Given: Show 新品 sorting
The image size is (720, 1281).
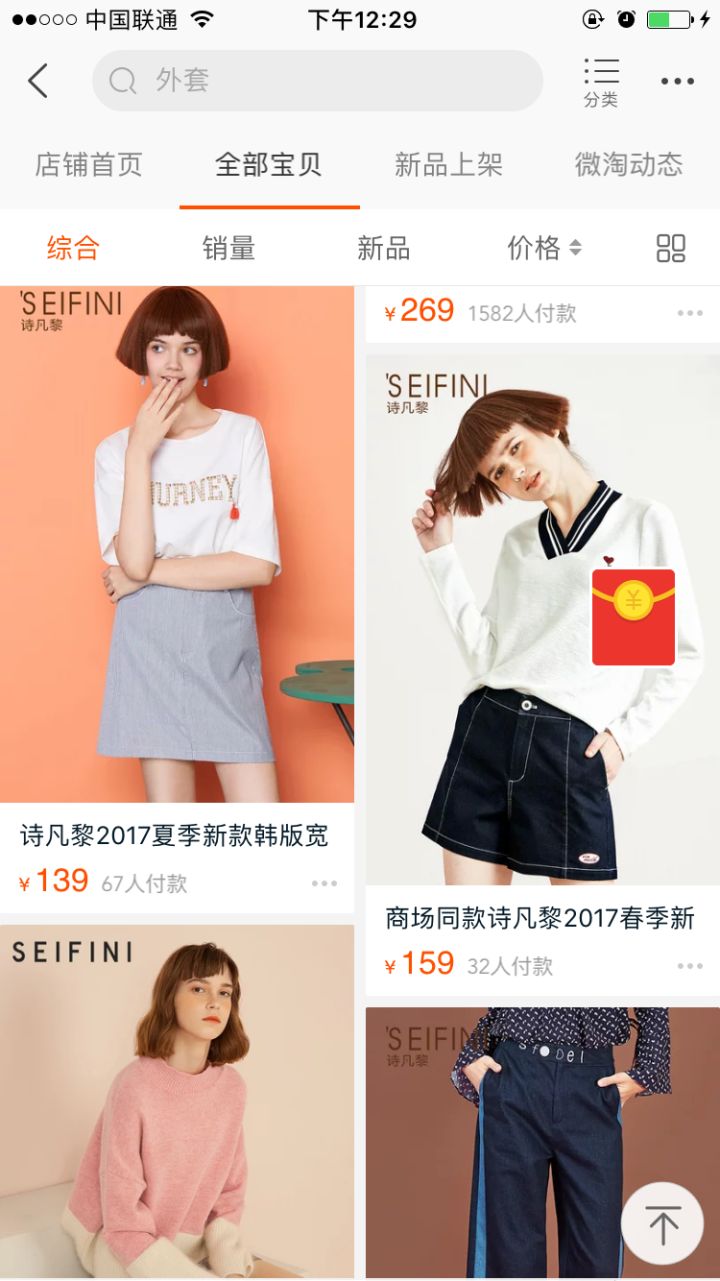Looking at the screenshot, I should pos(384,248).
